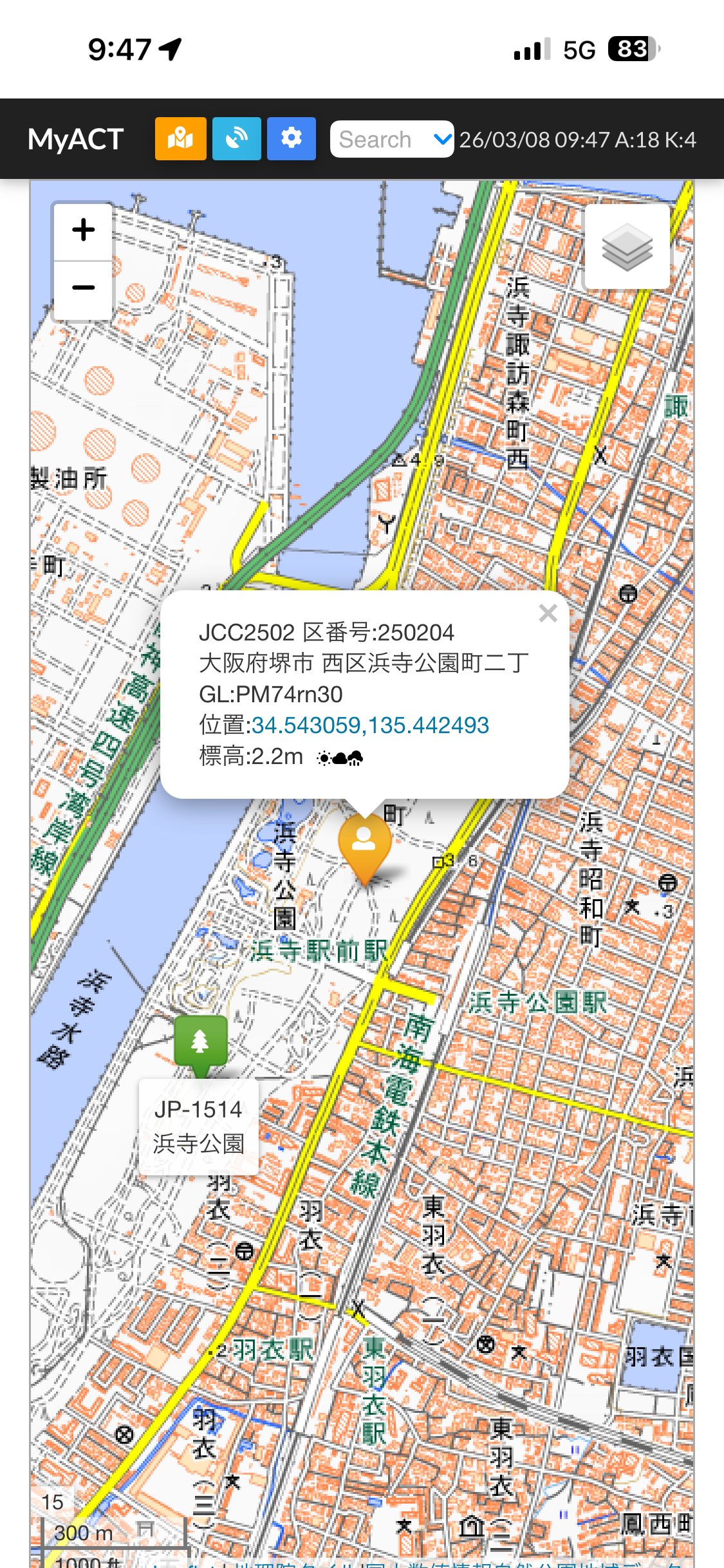Open coordinates link 34.543059,135.442493
Viewport: 724px width, 1568px height.
pyautogui.click(x=370, y=725)
